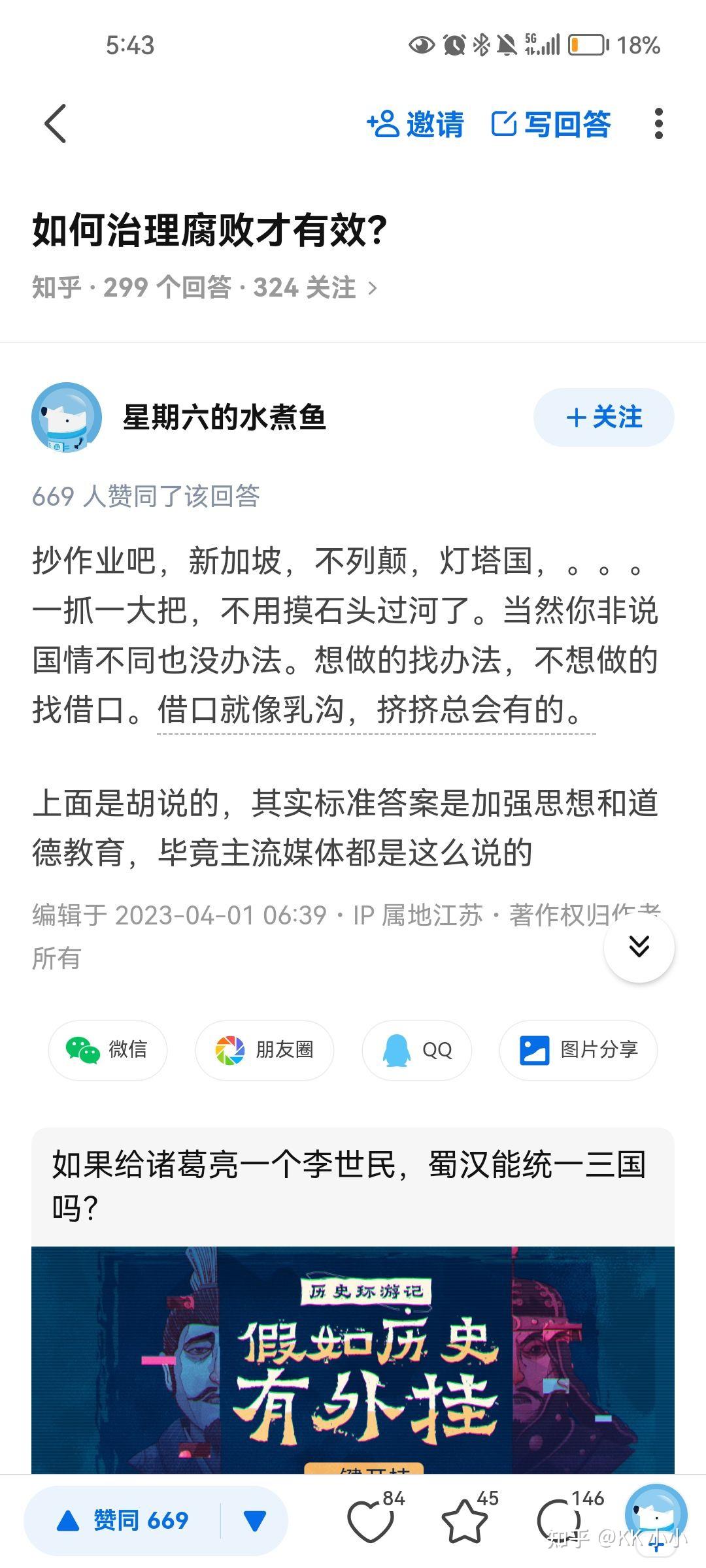Share the answer to 微信
Viewport: 706px width, 1568px height.
(x=107, y=1050)
